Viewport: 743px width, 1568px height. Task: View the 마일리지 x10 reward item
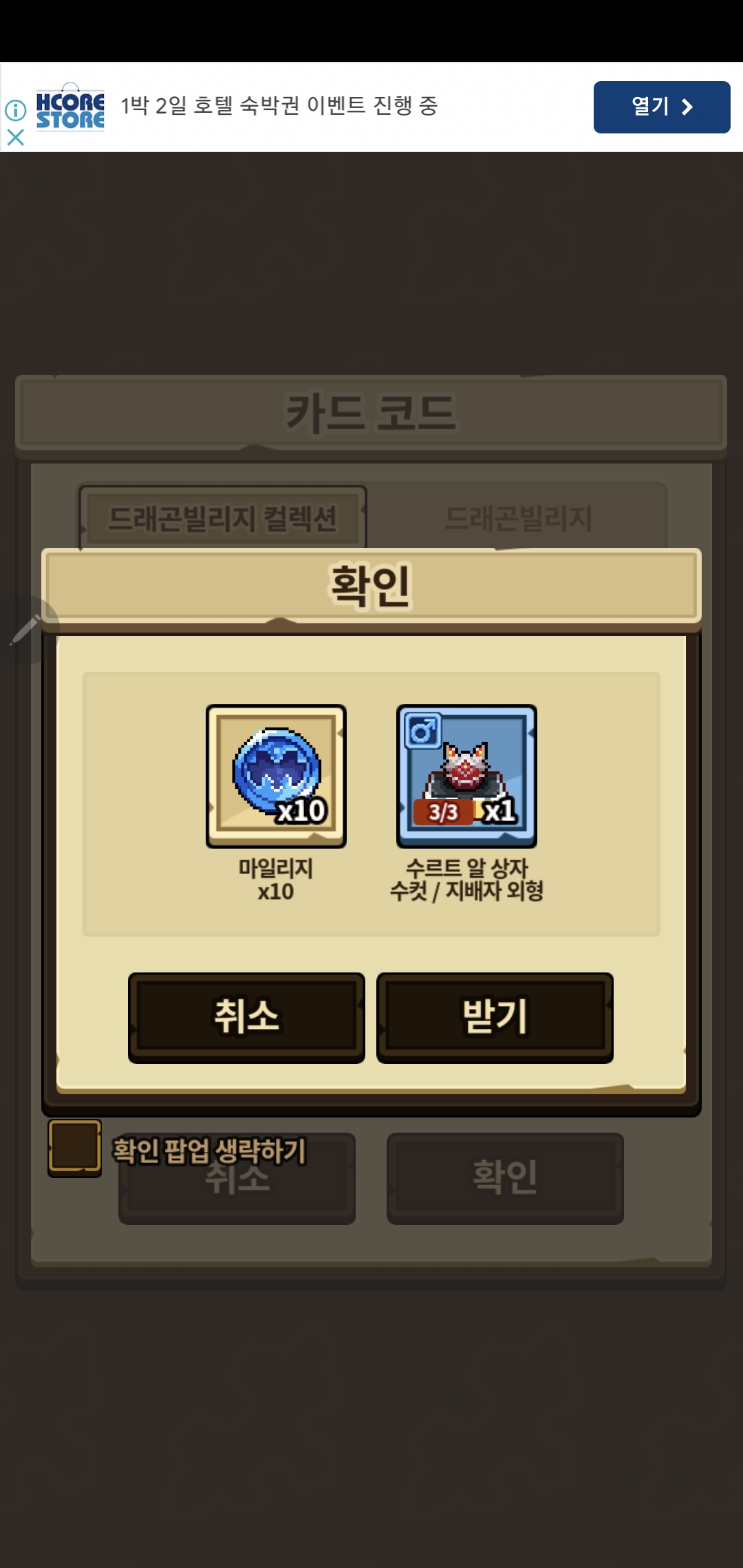click(x=276, y=776)
